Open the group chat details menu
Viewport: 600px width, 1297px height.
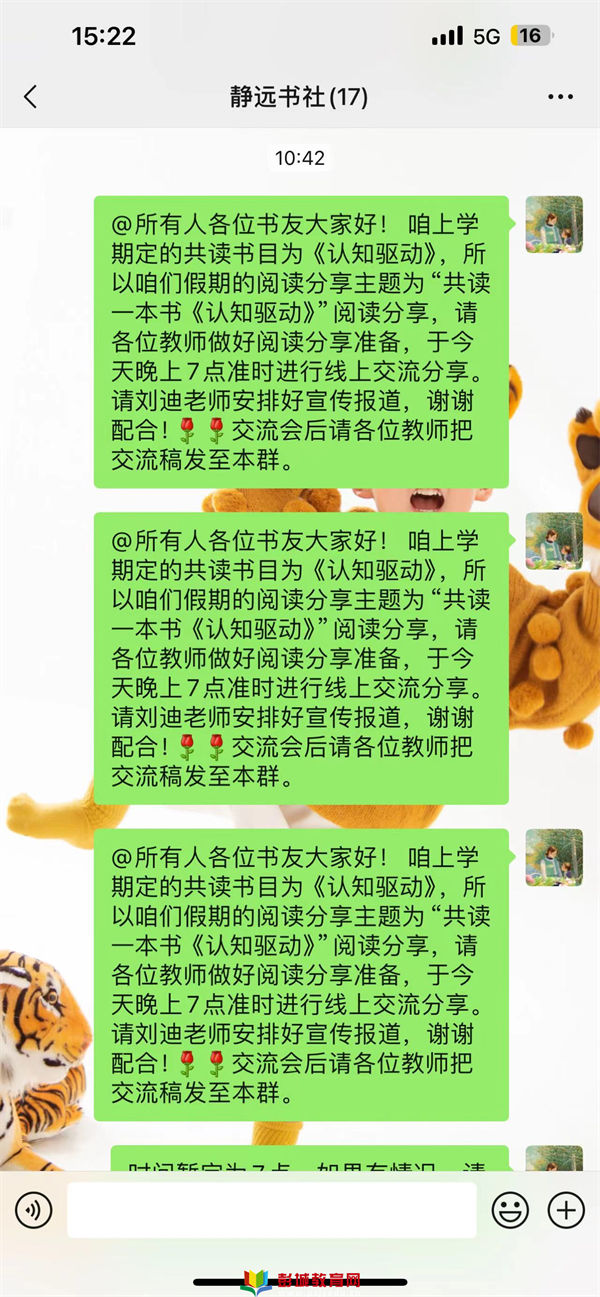(561, 97)
